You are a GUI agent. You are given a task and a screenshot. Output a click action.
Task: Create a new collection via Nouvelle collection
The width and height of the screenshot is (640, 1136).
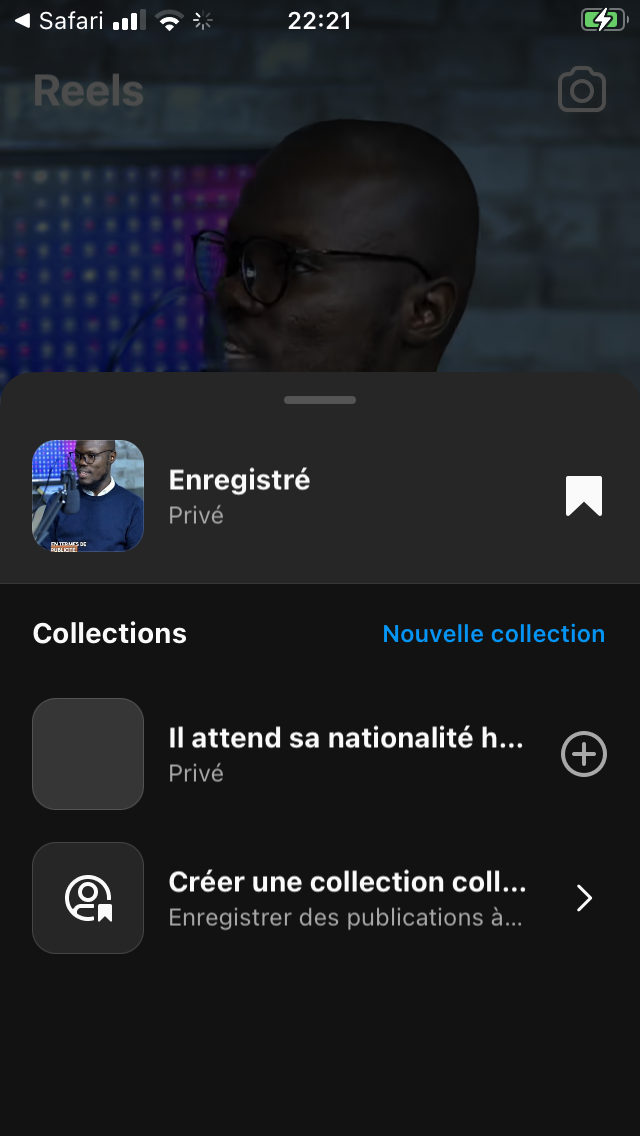coord(493,634)
